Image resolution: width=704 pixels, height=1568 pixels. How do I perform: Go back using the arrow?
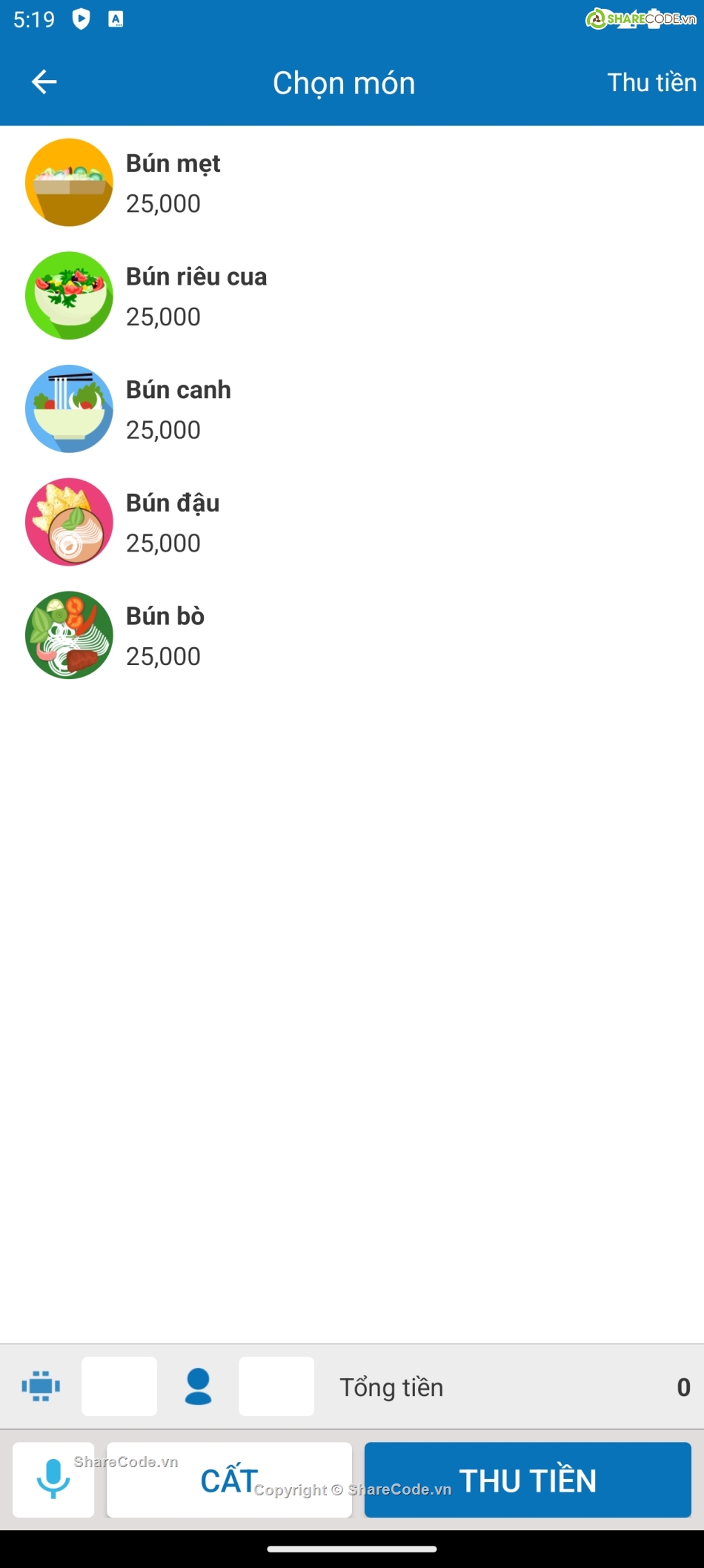[44, 82]
